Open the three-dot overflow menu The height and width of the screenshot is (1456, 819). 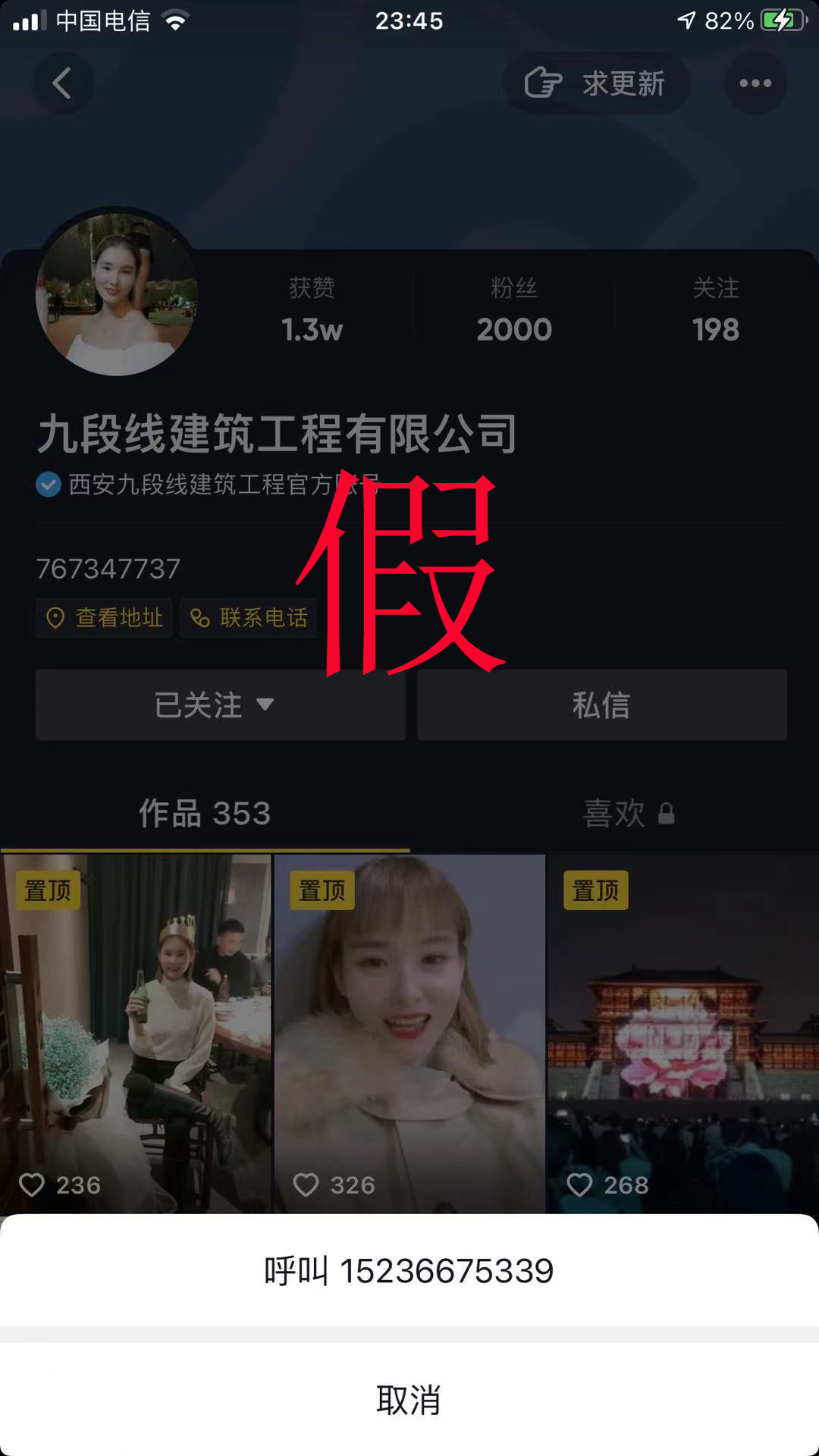[x=755, y=83]
